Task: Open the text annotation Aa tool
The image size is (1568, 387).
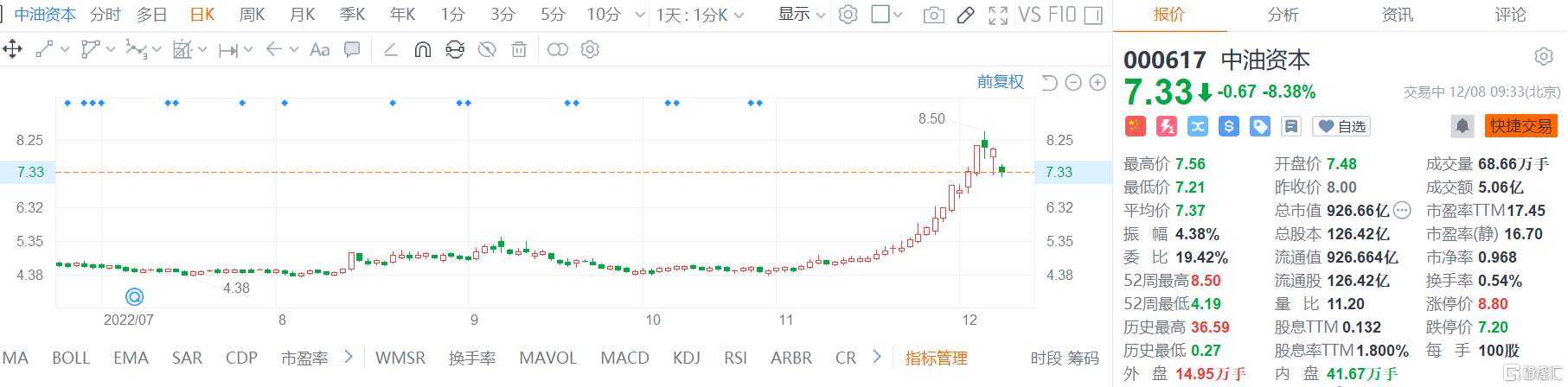Action: pos(319,50)
